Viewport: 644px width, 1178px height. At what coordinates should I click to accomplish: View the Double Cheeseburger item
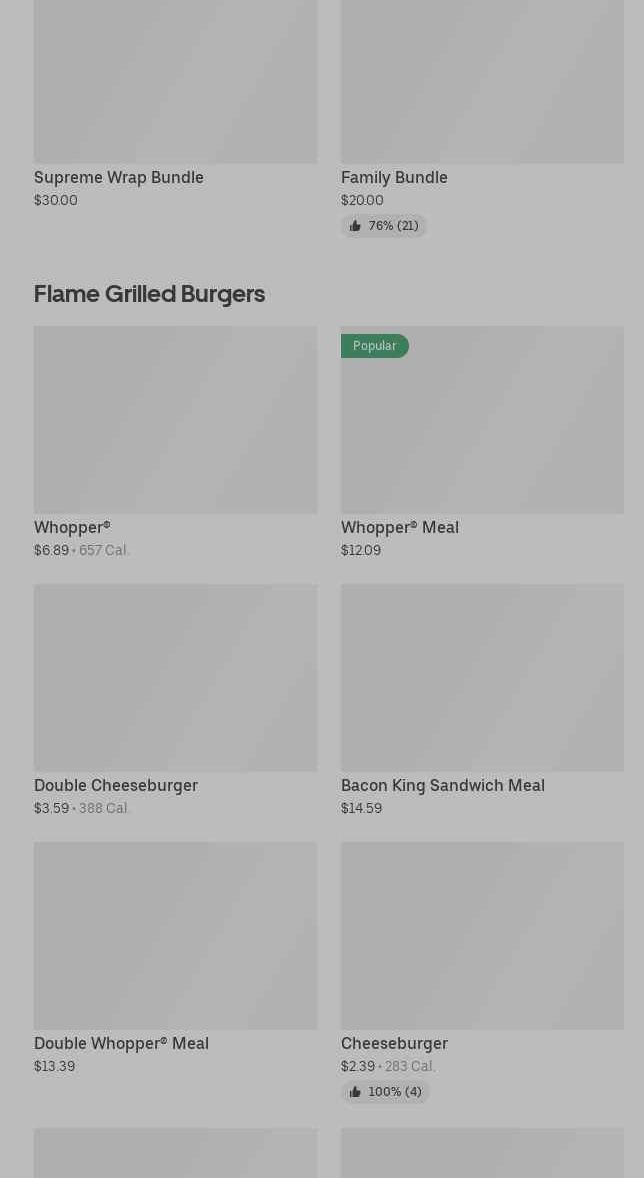175,700
